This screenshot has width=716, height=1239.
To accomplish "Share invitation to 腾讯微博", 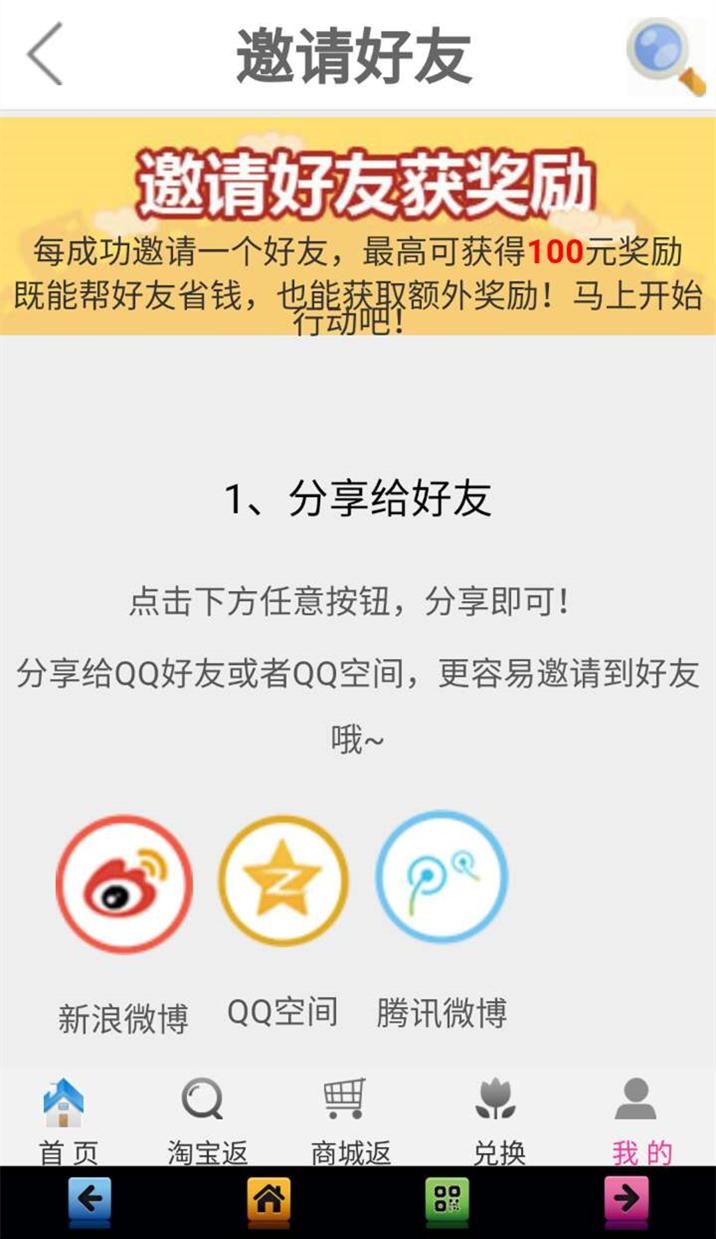I will point(441,878).
